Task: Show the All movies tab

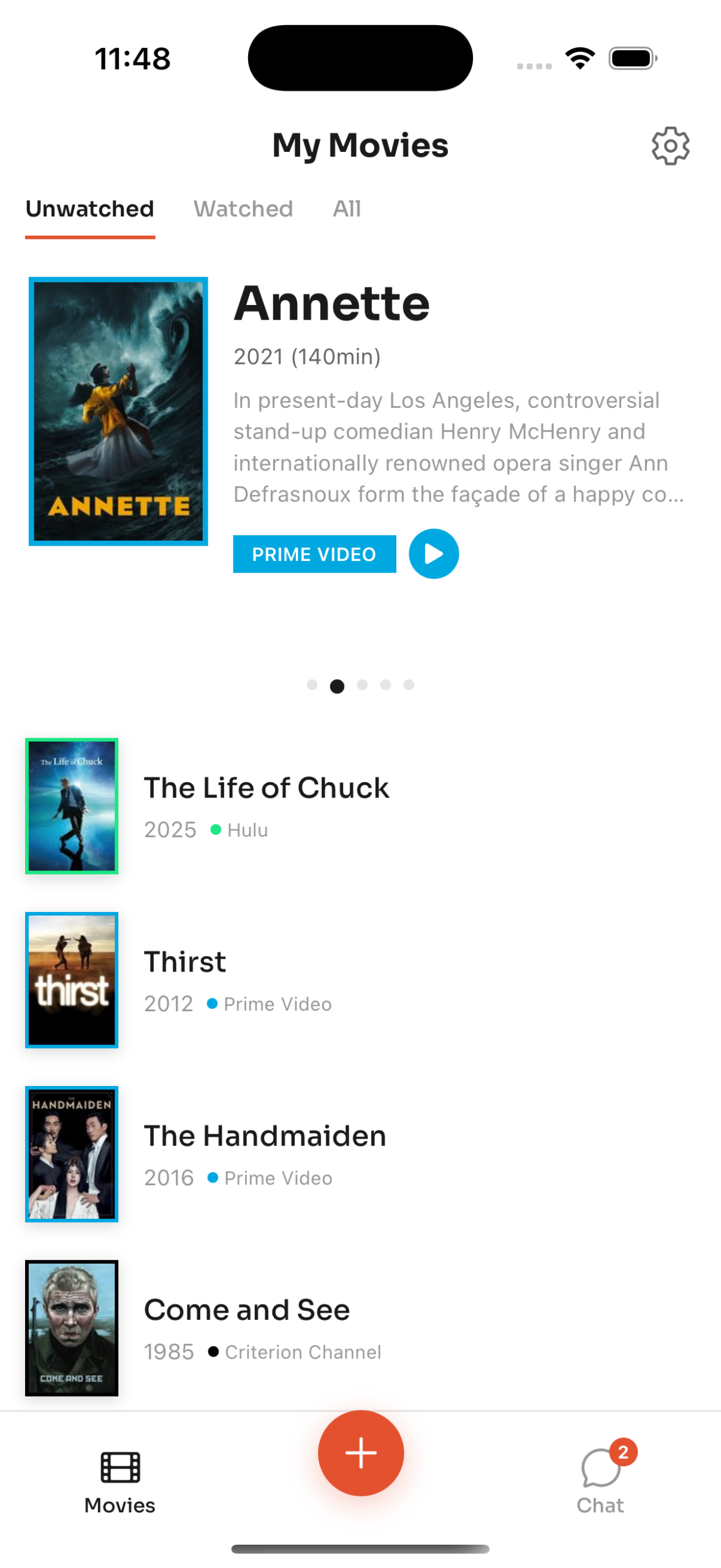Action: point(347,209)
